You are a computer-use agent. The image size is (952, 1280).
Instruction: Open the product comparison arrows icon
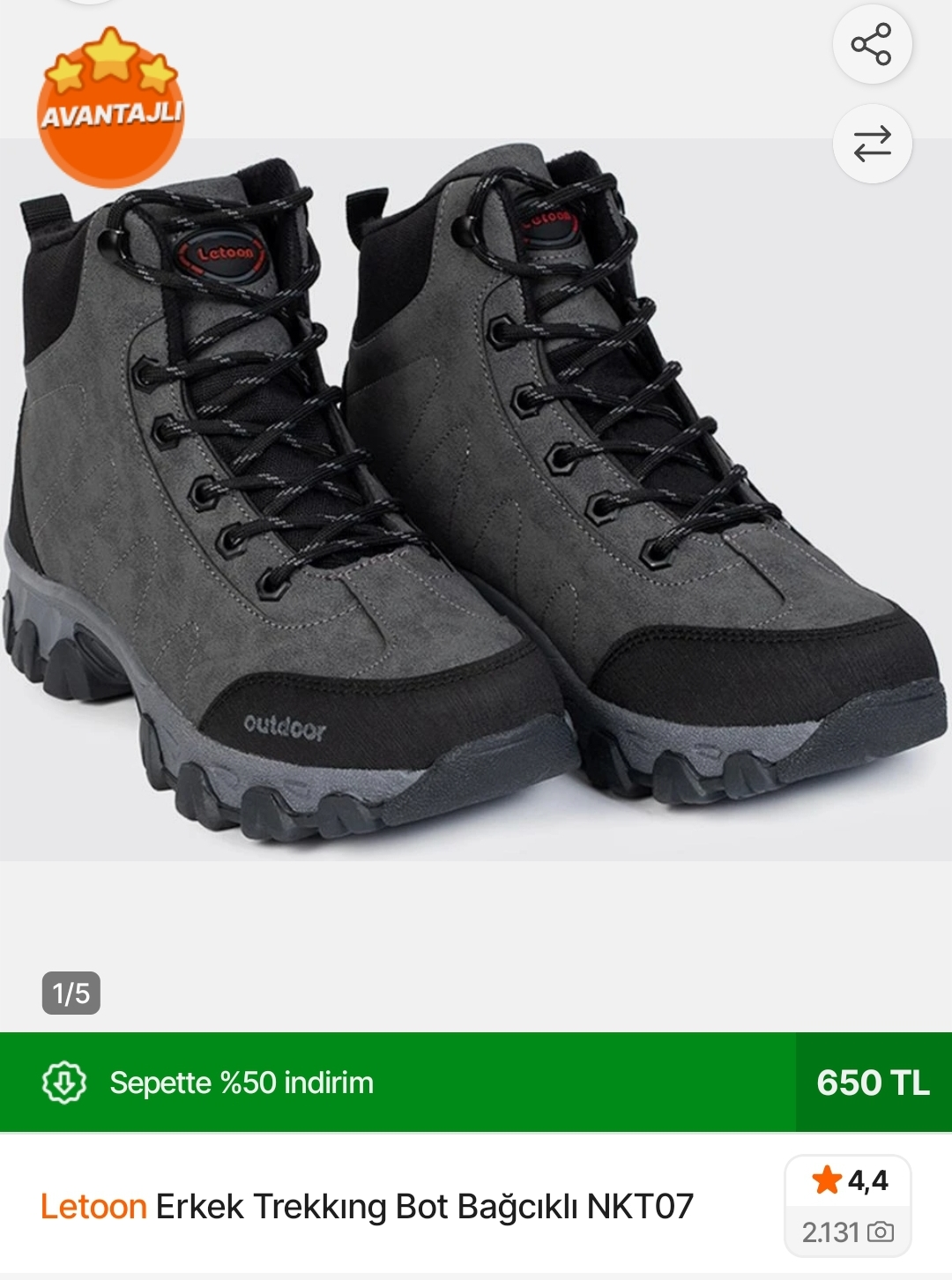click(x=871, y=144)
